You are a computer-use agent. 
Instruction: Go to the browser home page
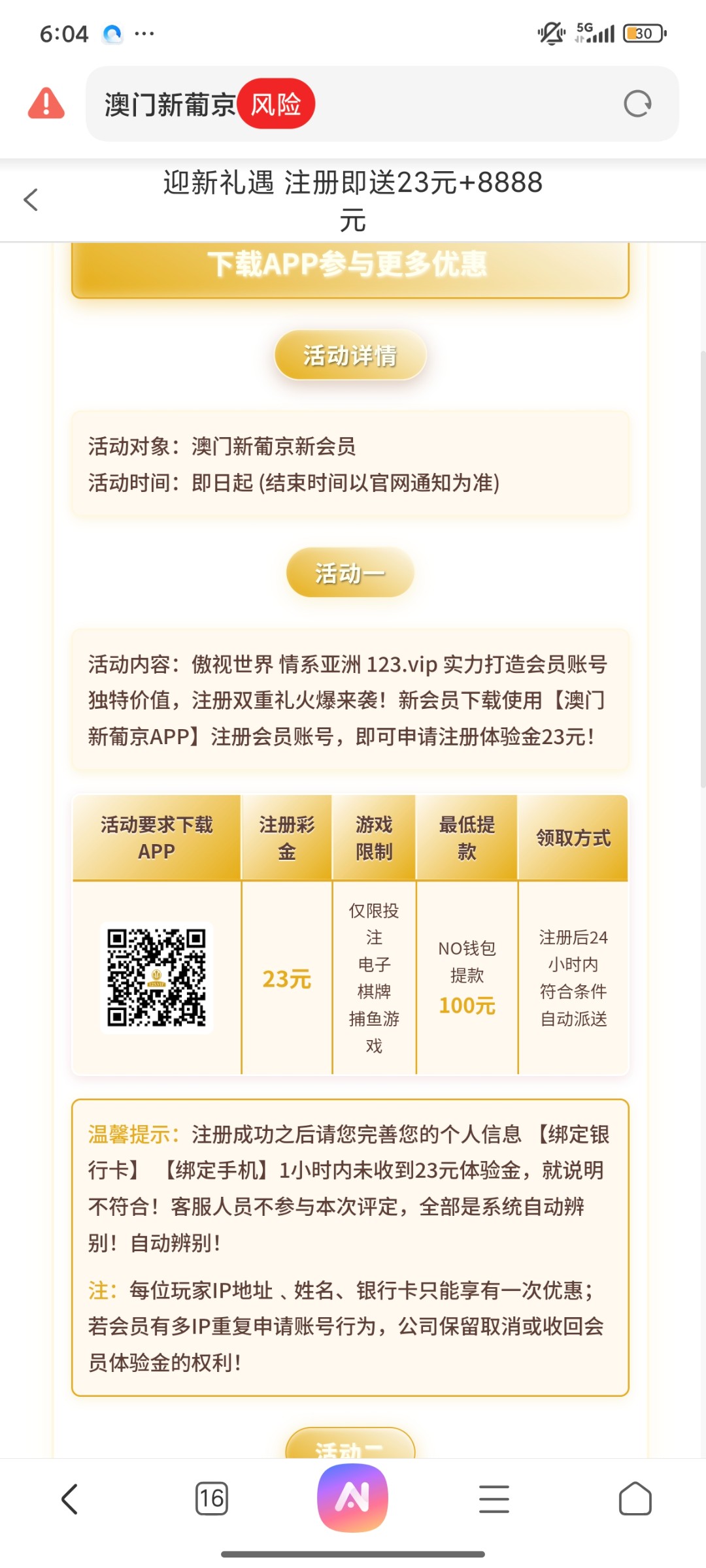[635, 1499]
